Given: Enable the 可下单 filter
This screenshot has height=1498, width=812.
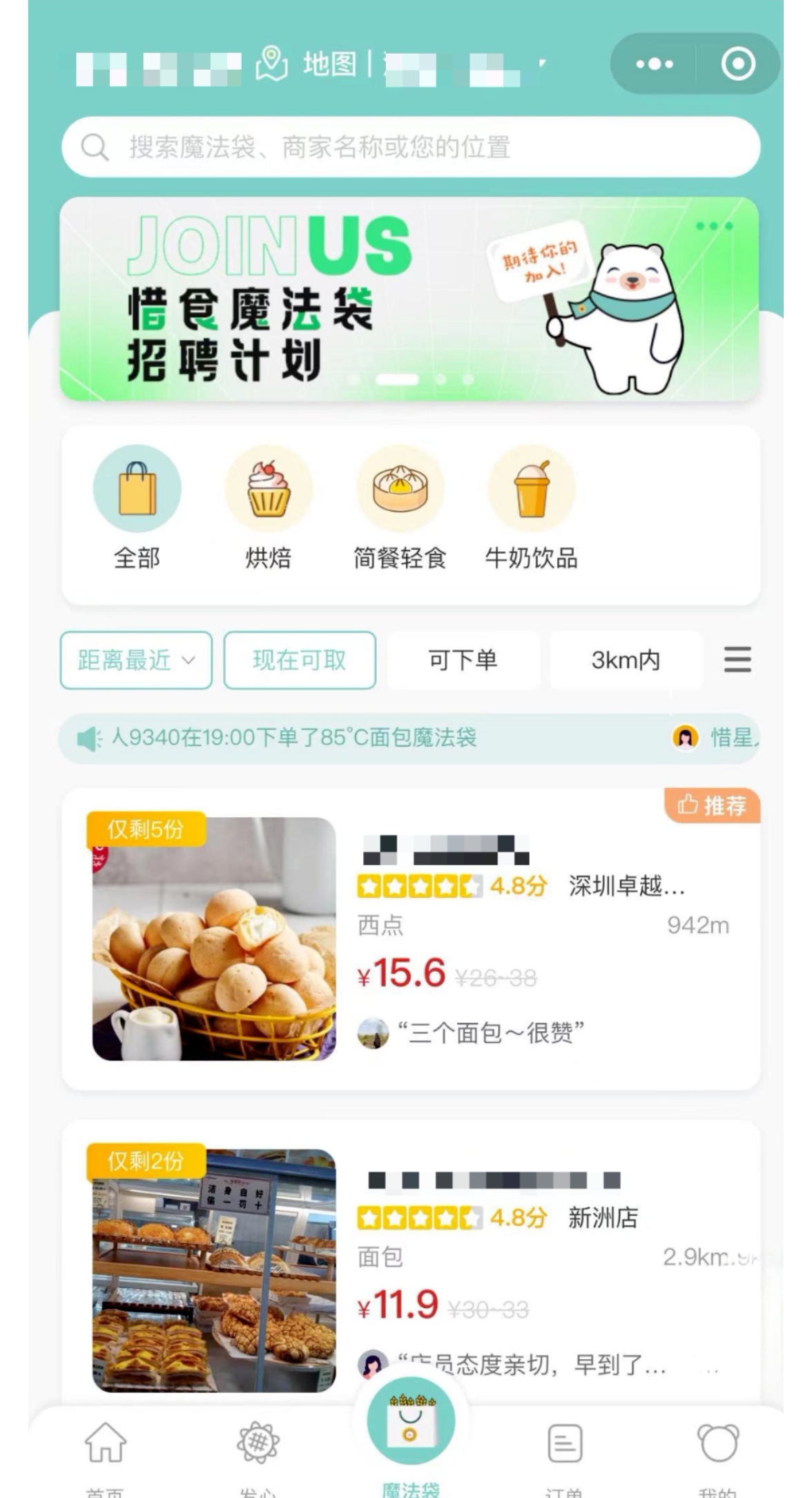Looking at the screenshot, I should click(463, 660).
